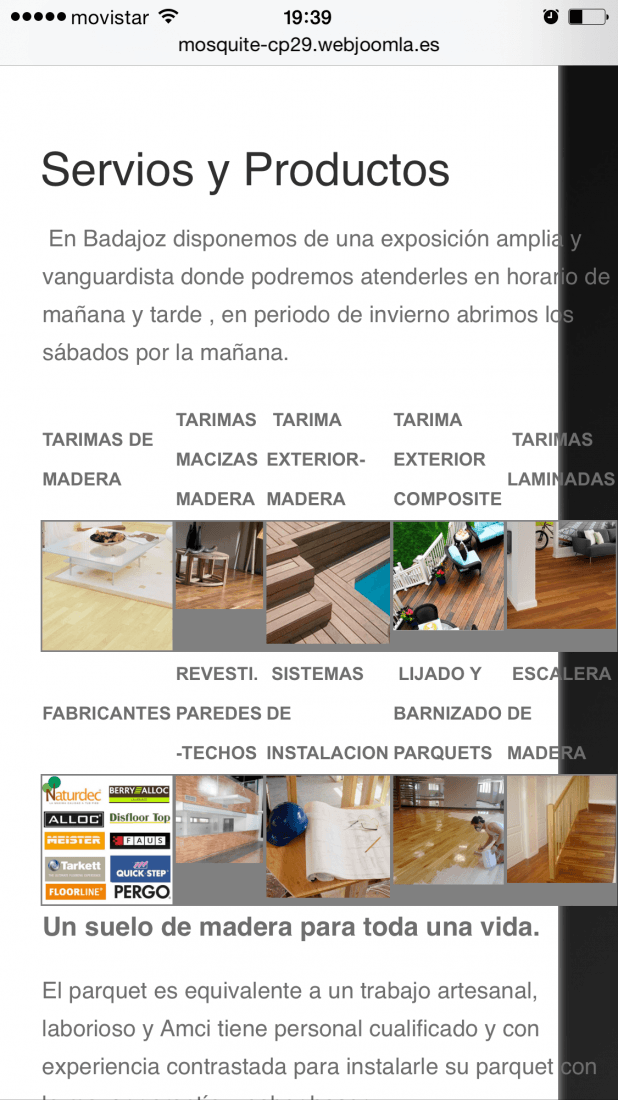
Task: Open the Tarimas de Madera image tile
Action: click(x=107, y=586)
